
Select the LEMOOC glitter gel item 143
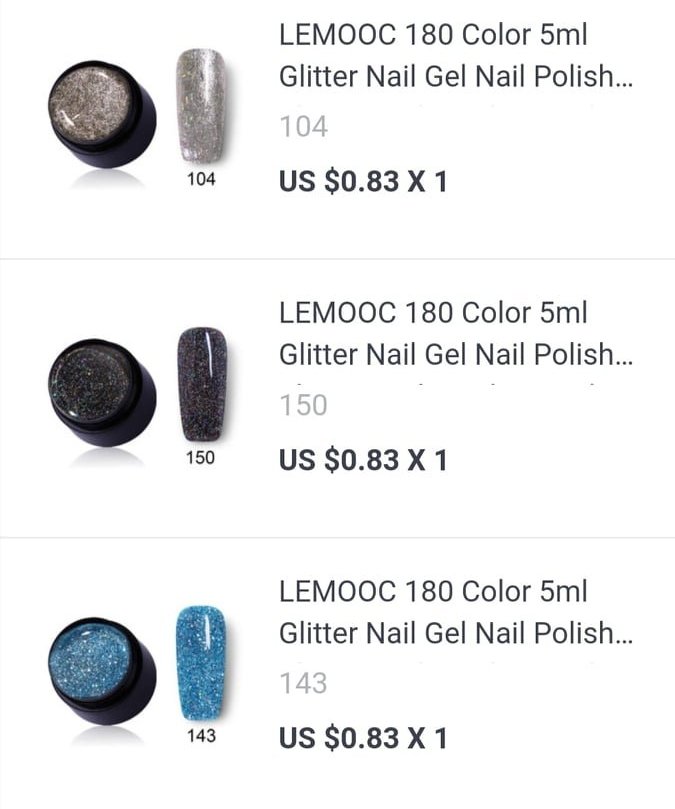[455, 612]
